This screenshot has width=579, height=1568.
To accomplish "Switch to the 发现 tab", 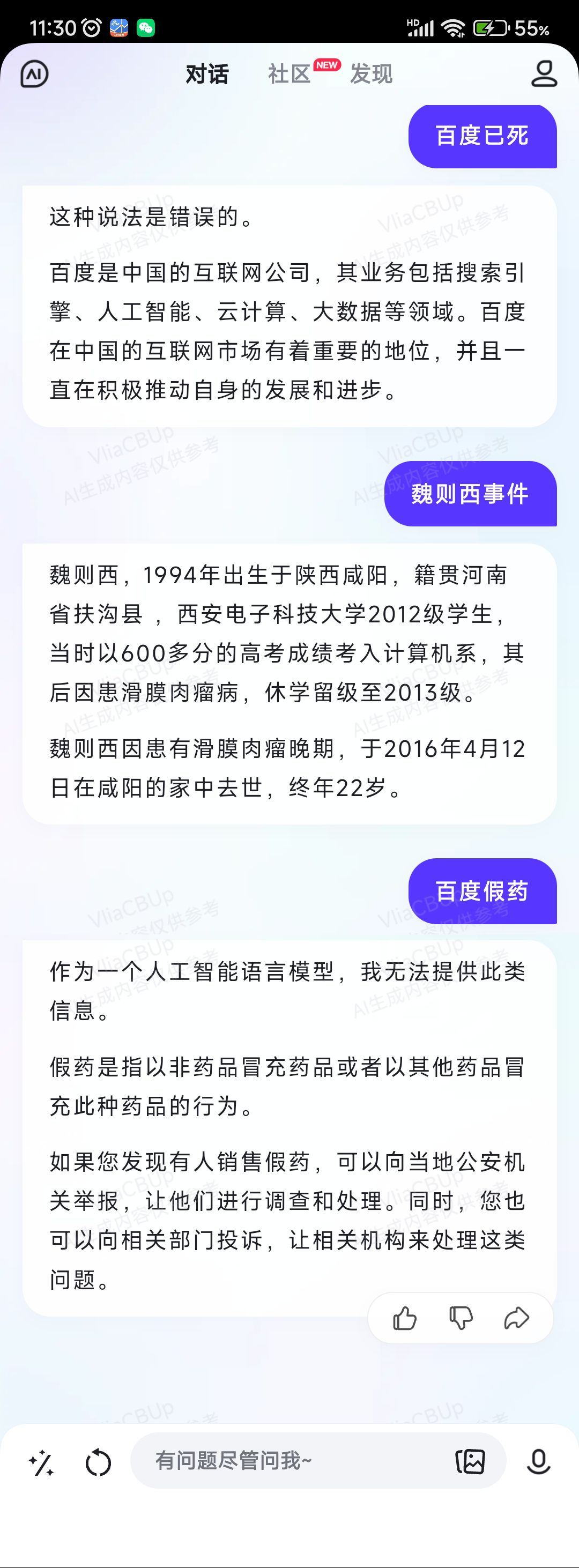I will [x=371, y=75].
